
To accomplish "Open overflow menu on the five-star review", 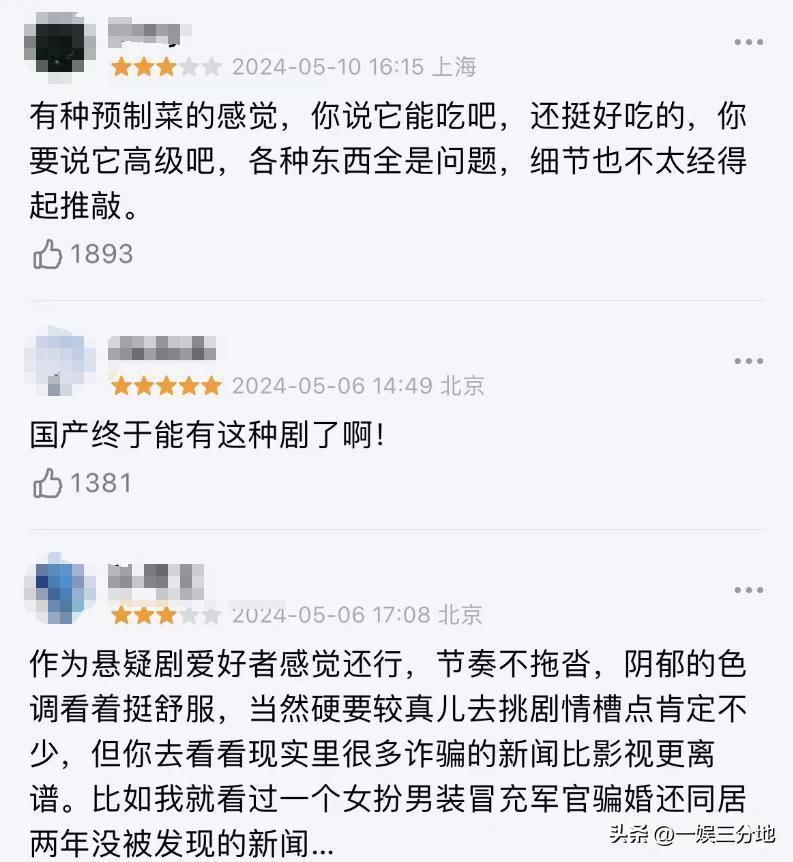I will (x=749, y=361).
